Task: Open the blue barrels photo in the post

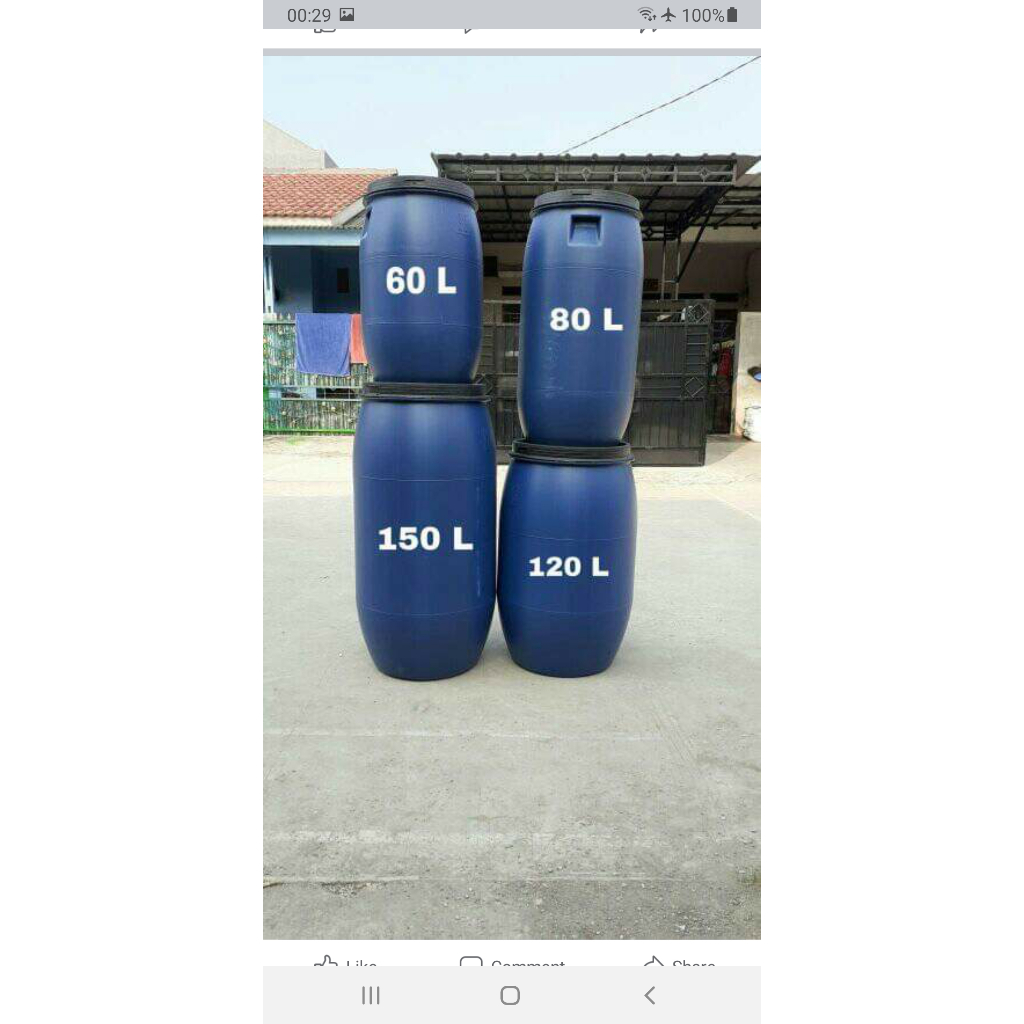Action: pyautogui.click(x=511, y=497)
